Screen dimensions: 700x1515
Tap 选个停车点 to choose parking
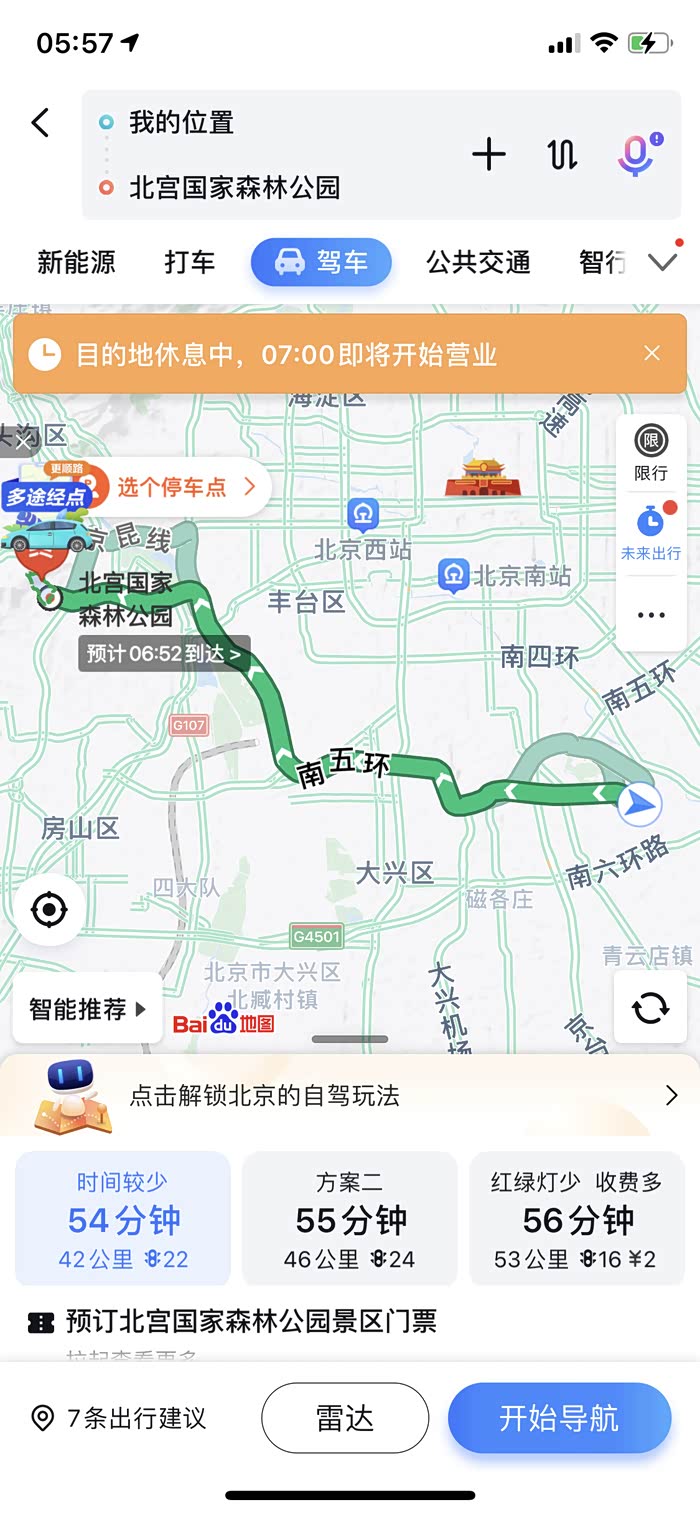point(186,487)
